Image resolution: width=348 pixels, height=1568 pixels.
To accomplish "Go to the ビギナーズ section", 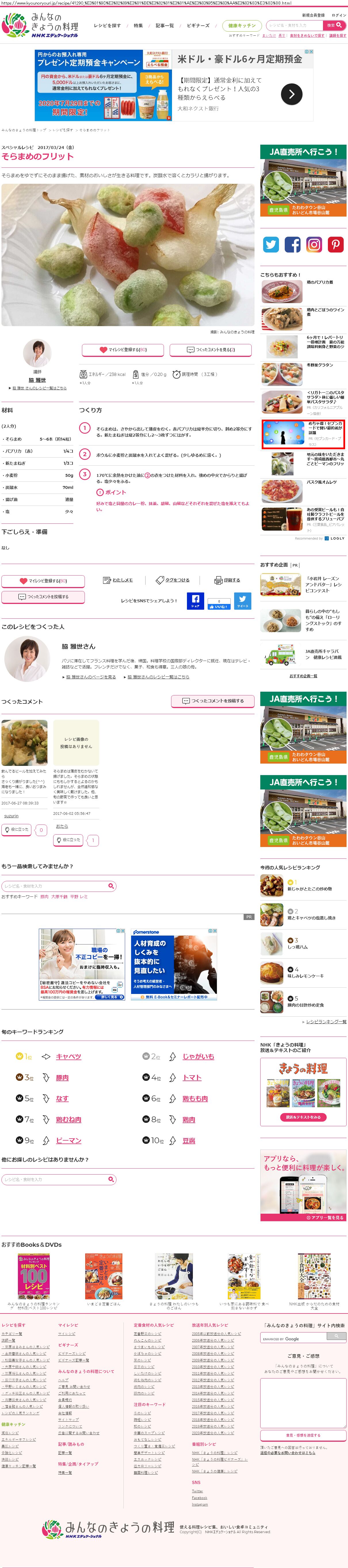I will (x=198, y=26).
